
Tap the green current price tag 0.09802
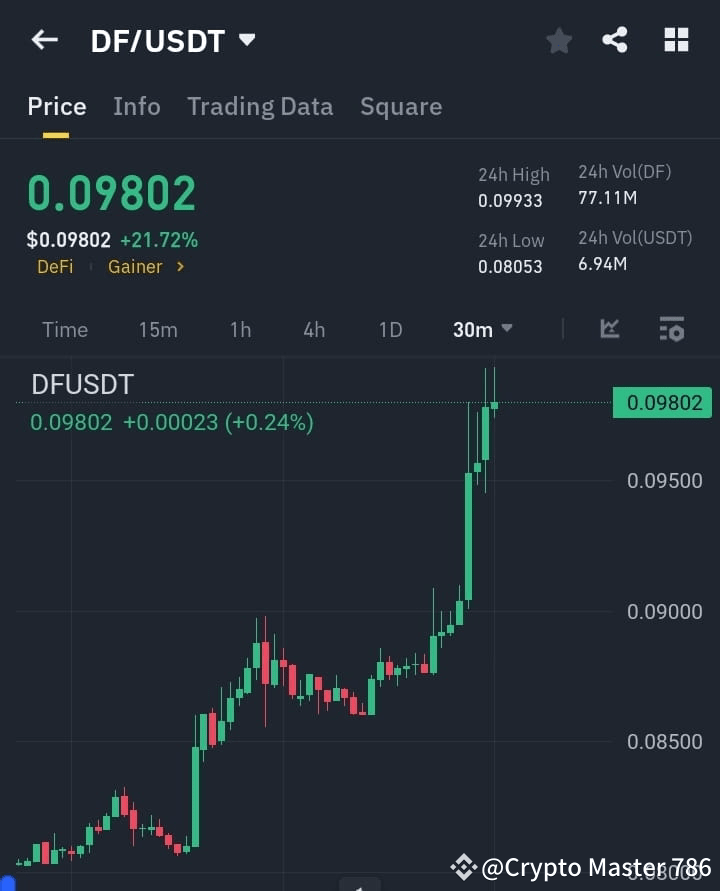[662, 402]
